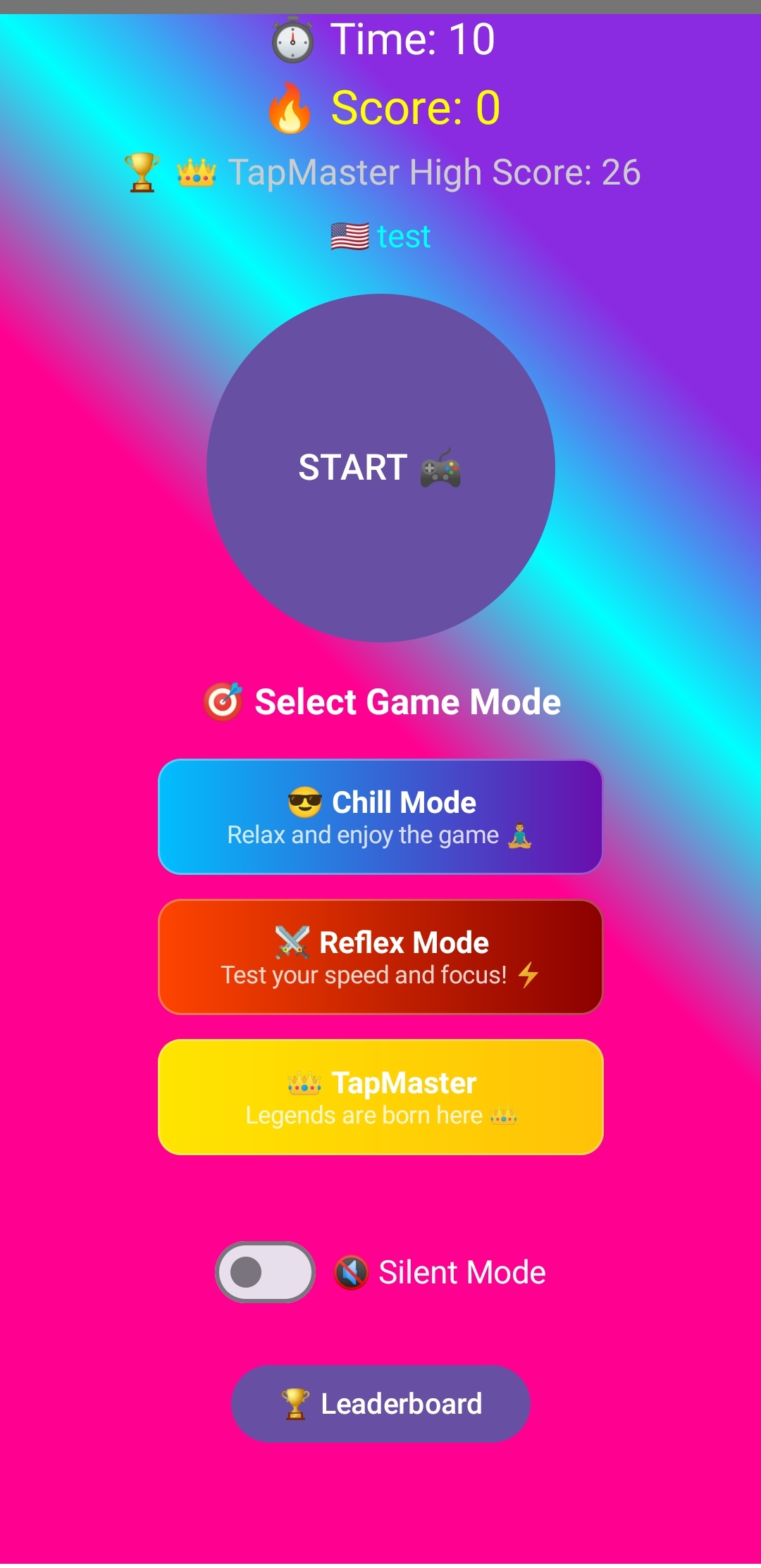Open the Leaderboard
The height and width of the screenshot is (1568, 761).
[x=380, y=1403]
